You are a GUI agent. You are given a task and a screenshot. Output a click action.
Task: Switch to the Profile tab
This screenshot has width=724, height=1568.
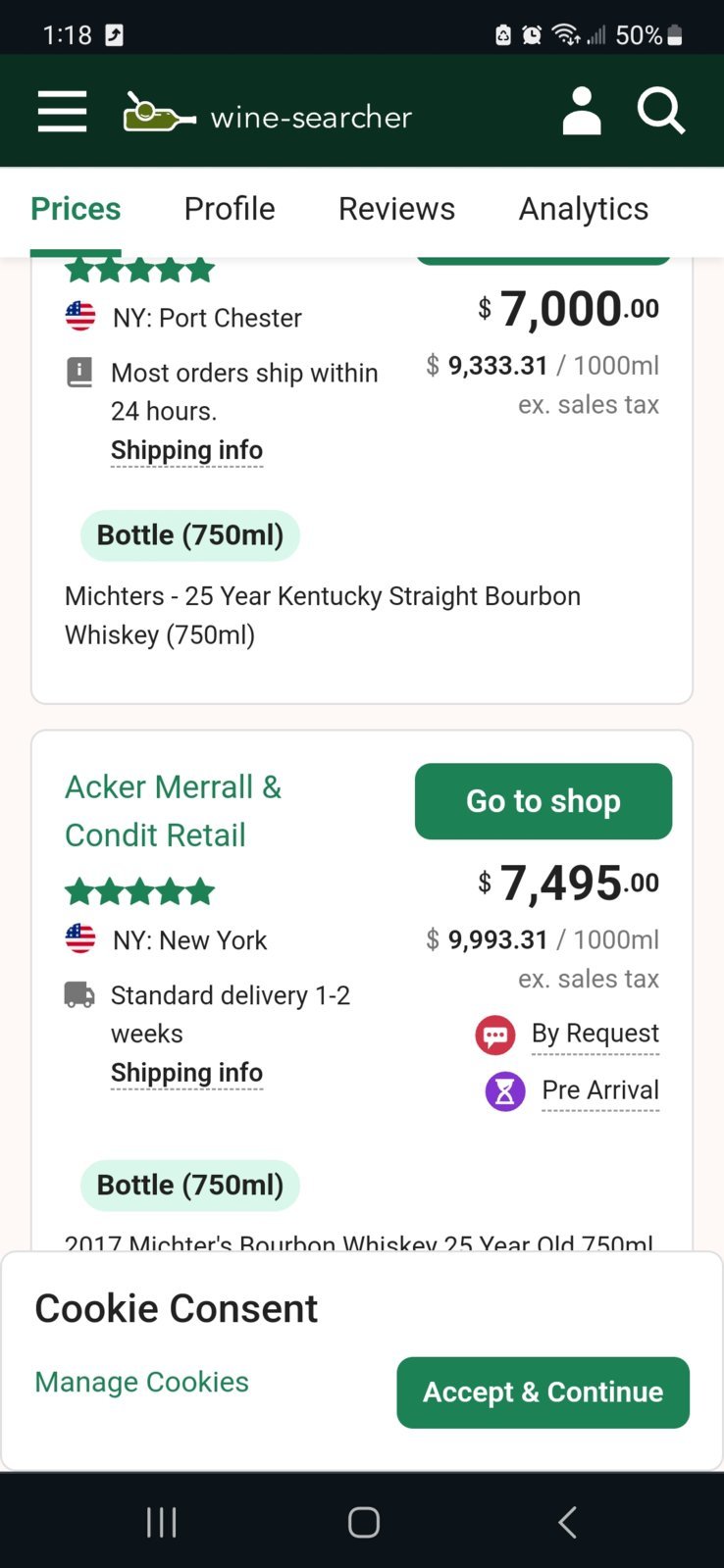(230, 209)
